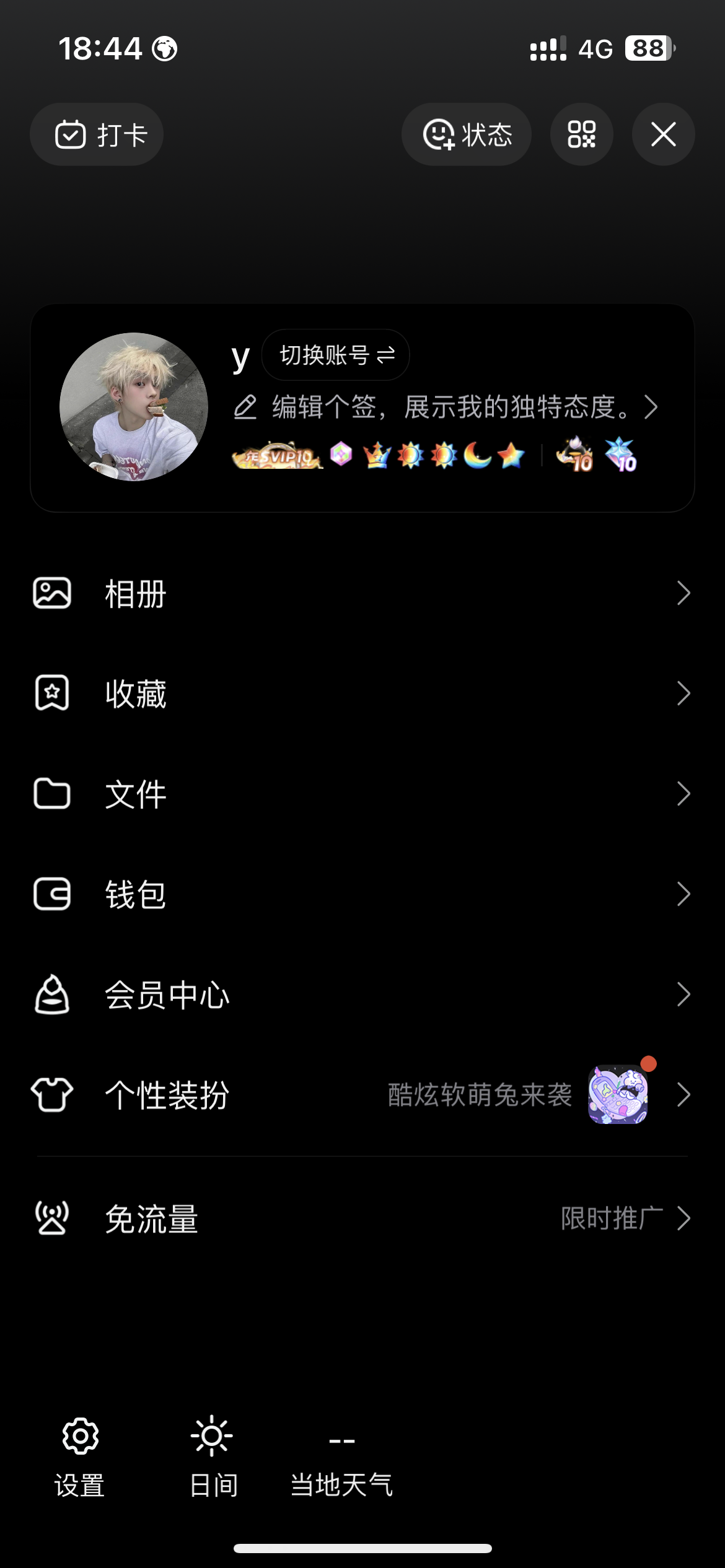
Task: Enter 会员中心 member center
Action: (x=362, y=995)
